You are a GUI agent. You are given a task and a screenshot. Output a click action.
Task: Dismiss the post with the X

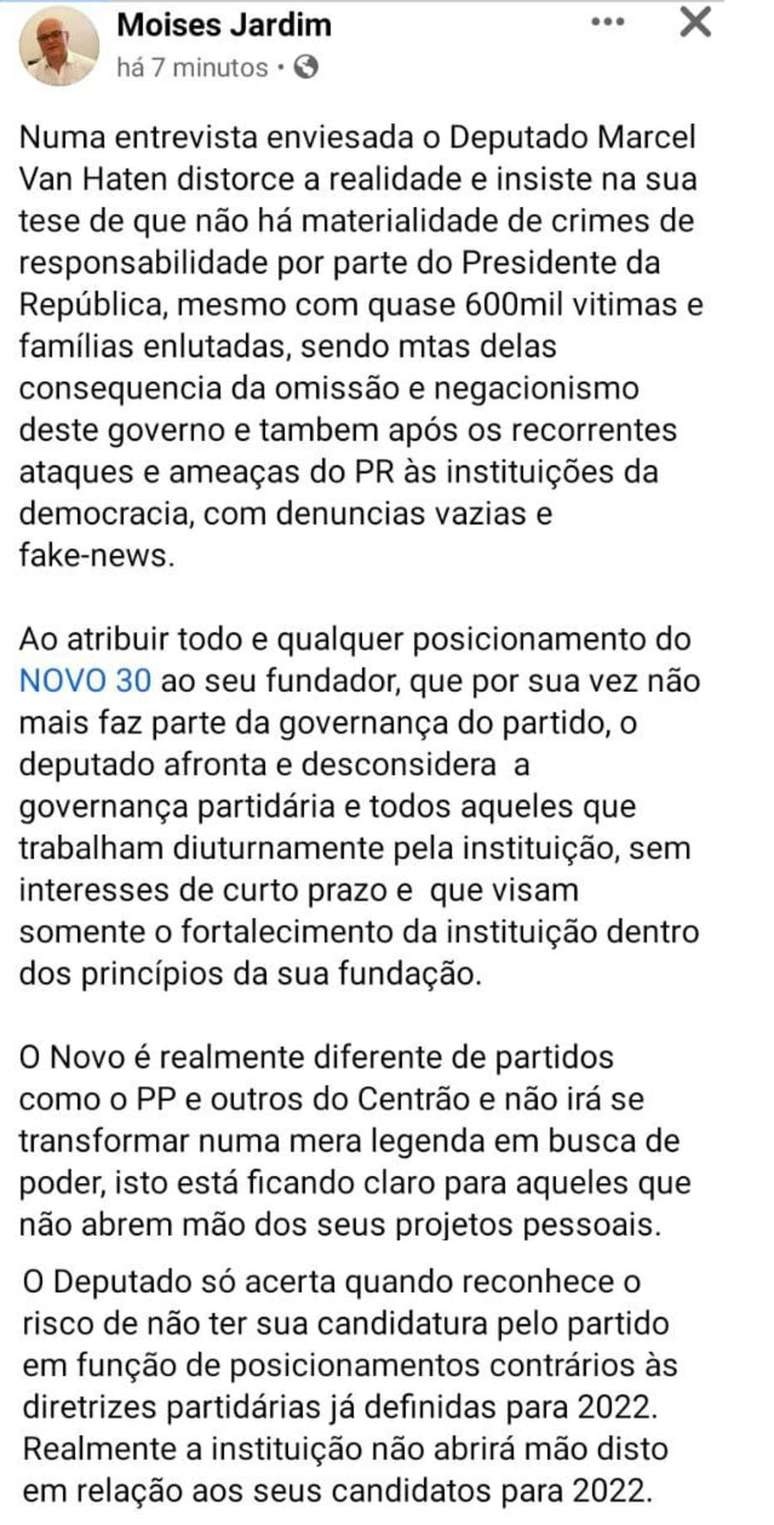coord(695,22)
